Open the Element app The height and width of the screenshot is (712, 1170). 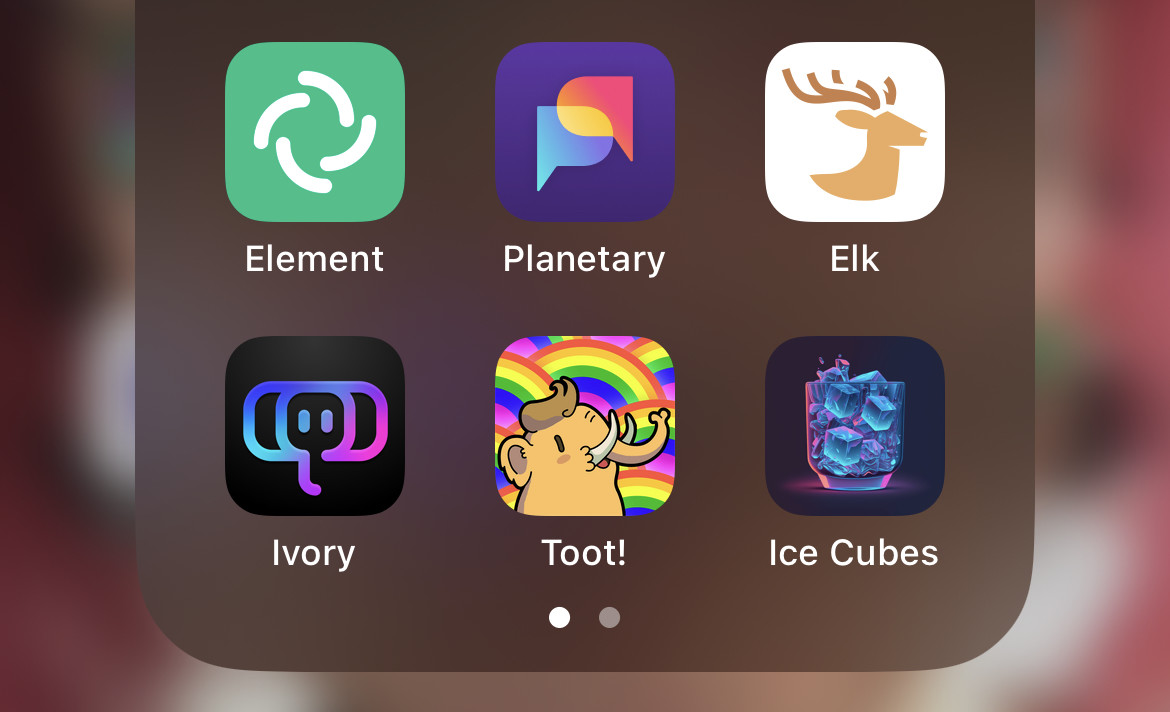coord(315,132)
